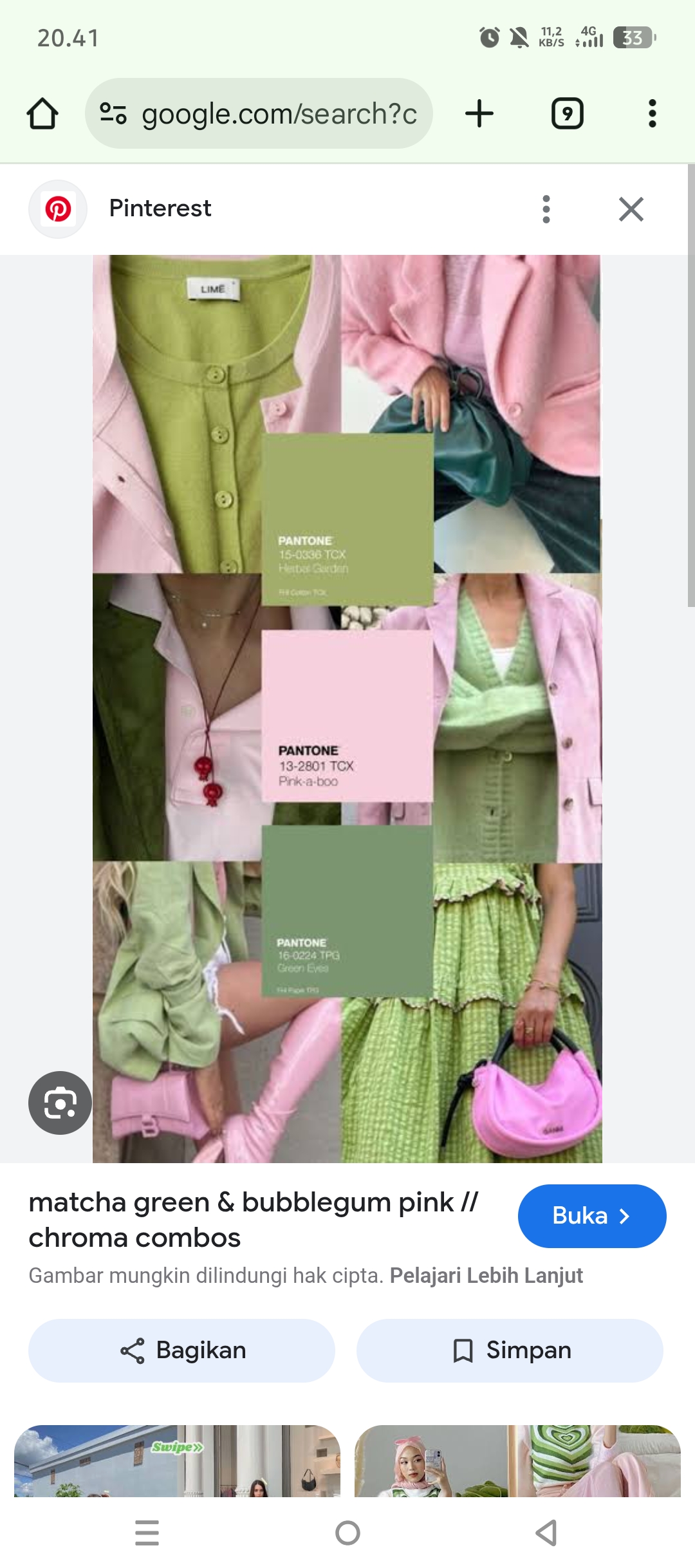Open the related image labeled Swipe
Screen dimensions: 695x1568
click(177, 1461)
